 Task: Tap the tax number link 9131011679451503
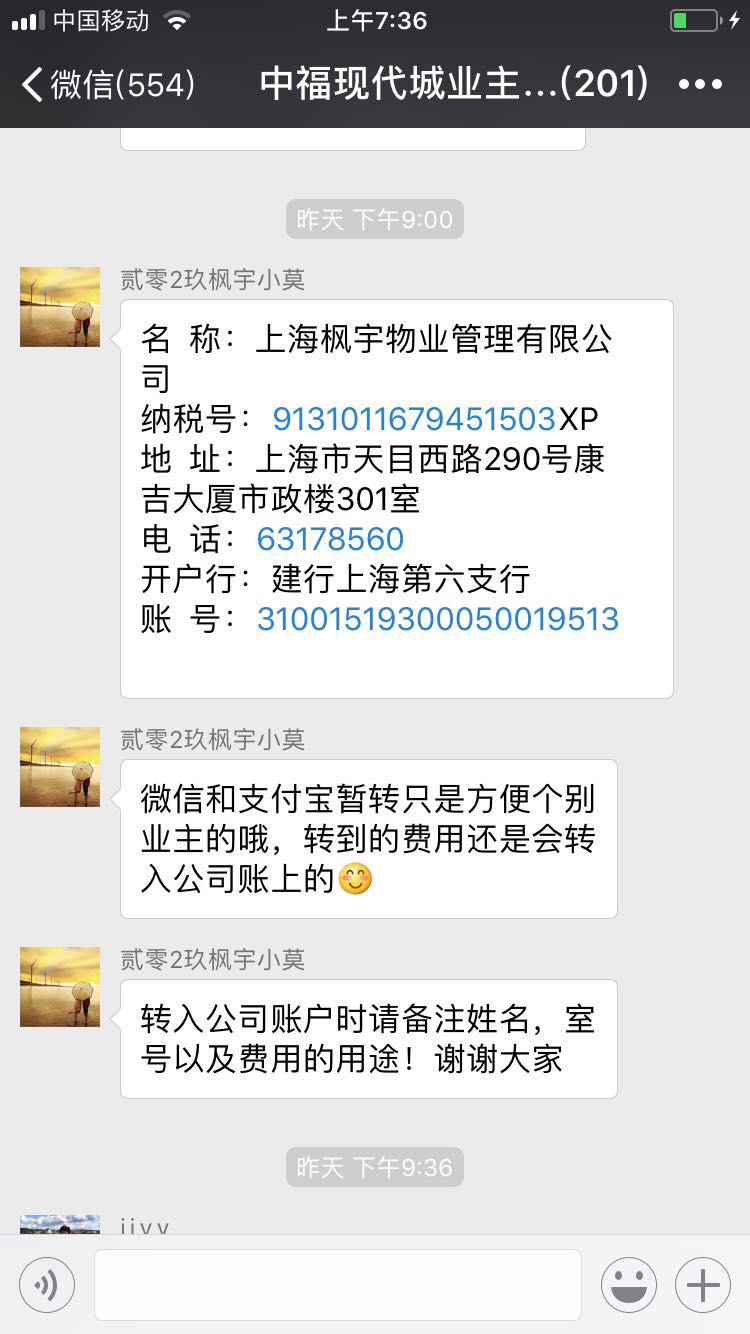[x=413, y=419]
